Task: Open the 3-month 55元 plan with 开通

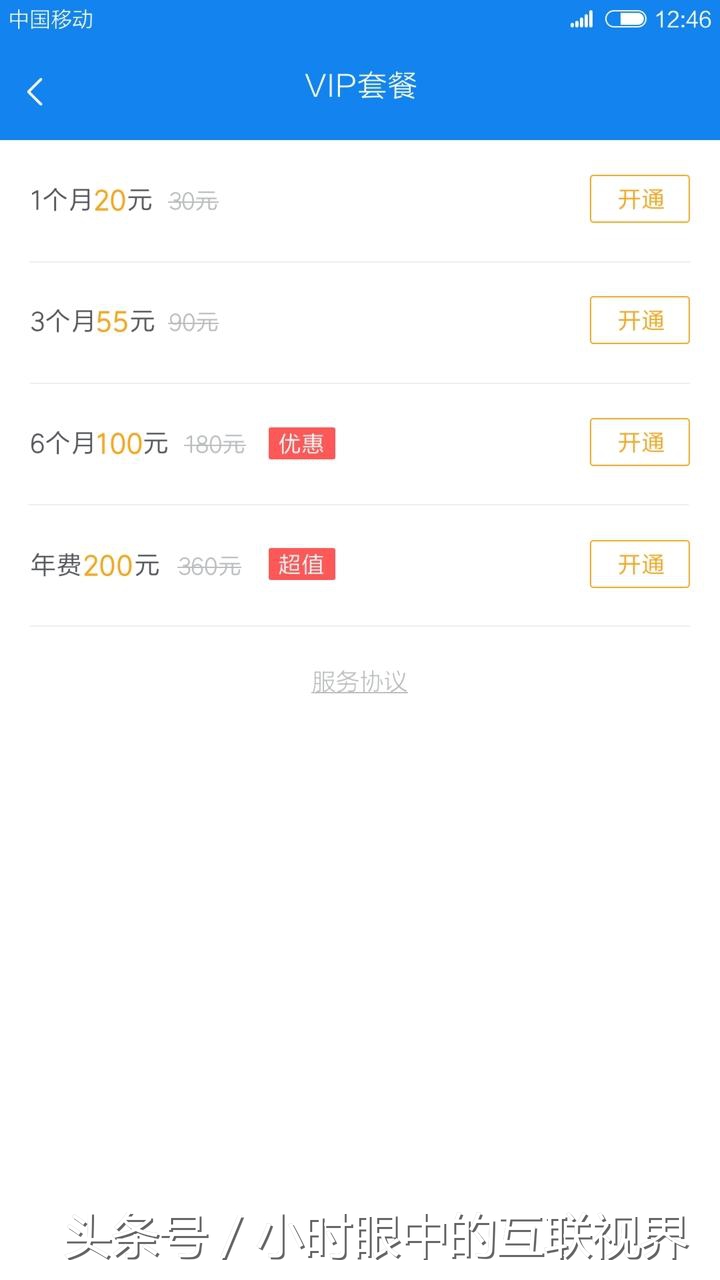Action: (x=639, y=320)
